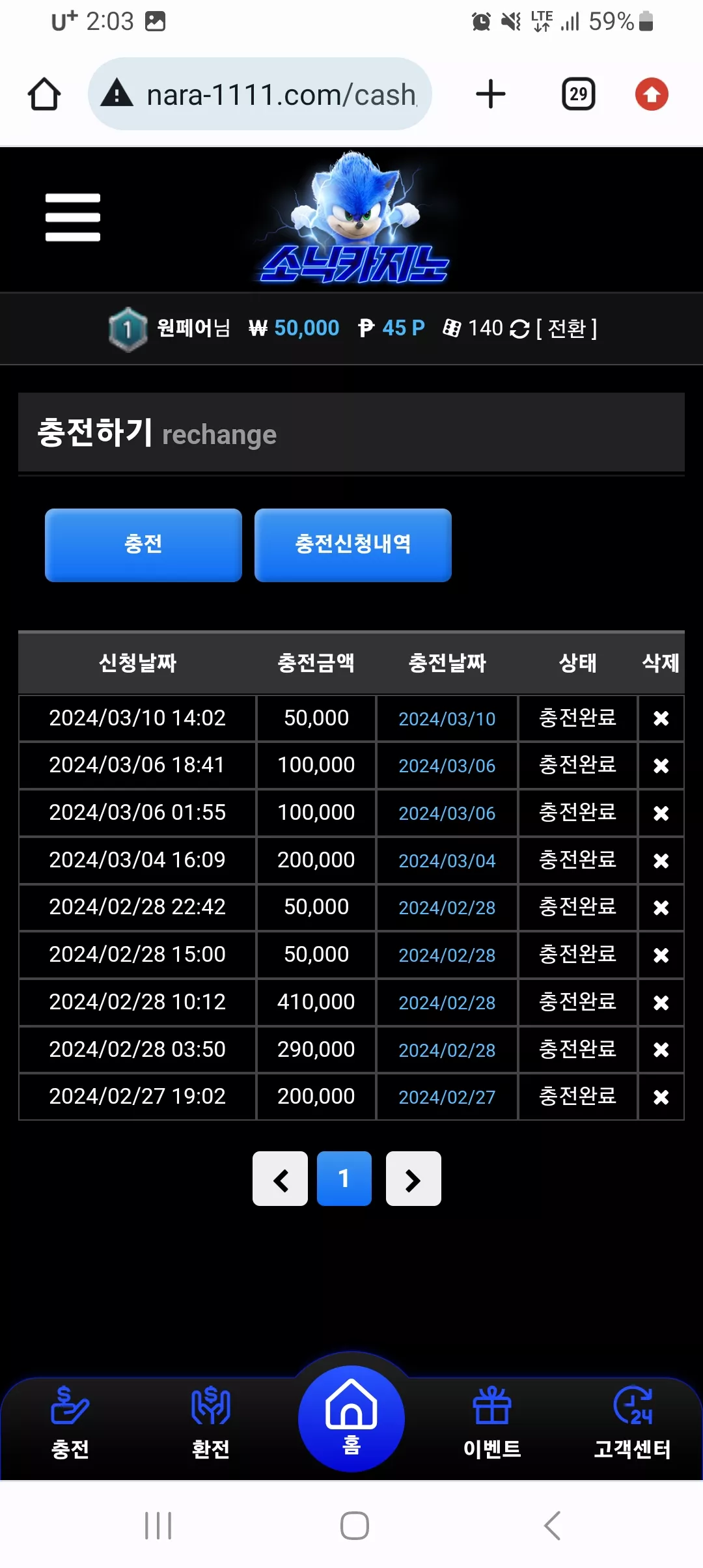Image resolution: width=703 pixels, height=1568 pixels.
Task: Tap the browser address bar
Action: 260,94
